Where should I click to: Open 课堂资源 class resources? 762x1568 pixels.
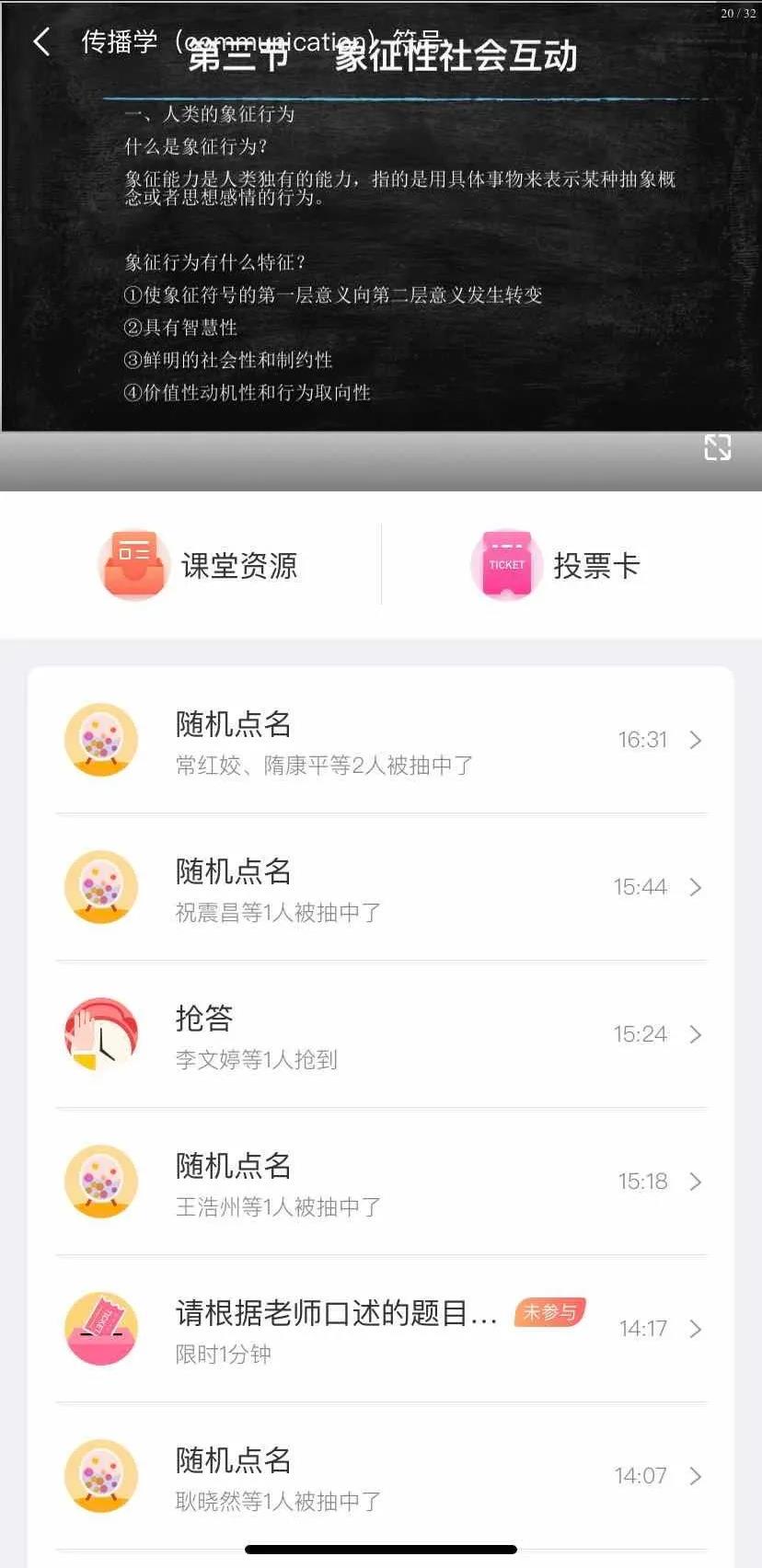tap(199, 565)
